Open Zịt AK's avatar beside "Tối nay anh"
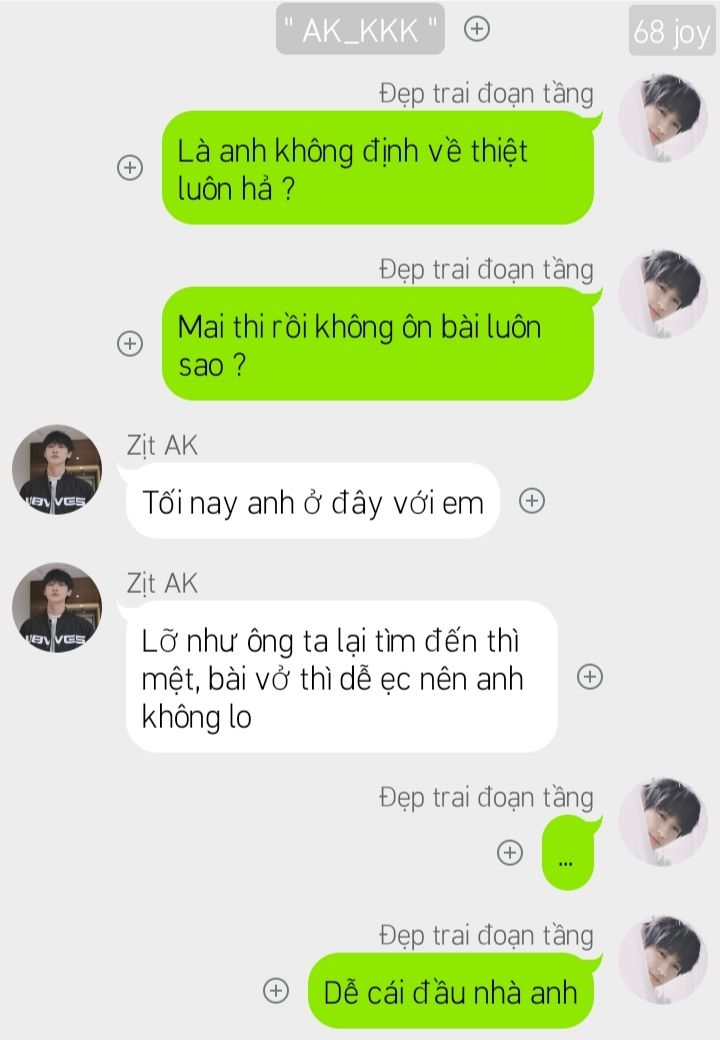The height and width of the screenshot is (1040, 720). (57, 470)
